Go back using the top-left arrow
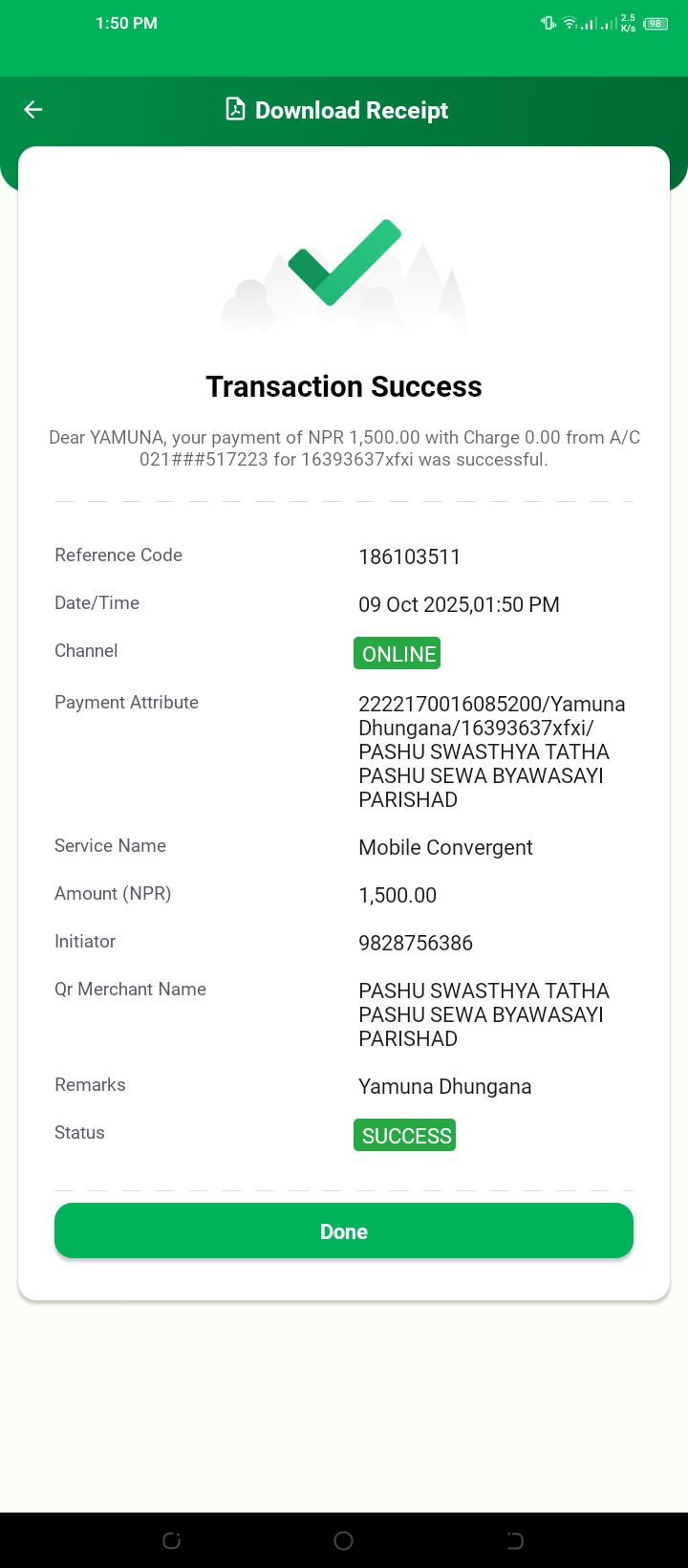 coord(33,110)
